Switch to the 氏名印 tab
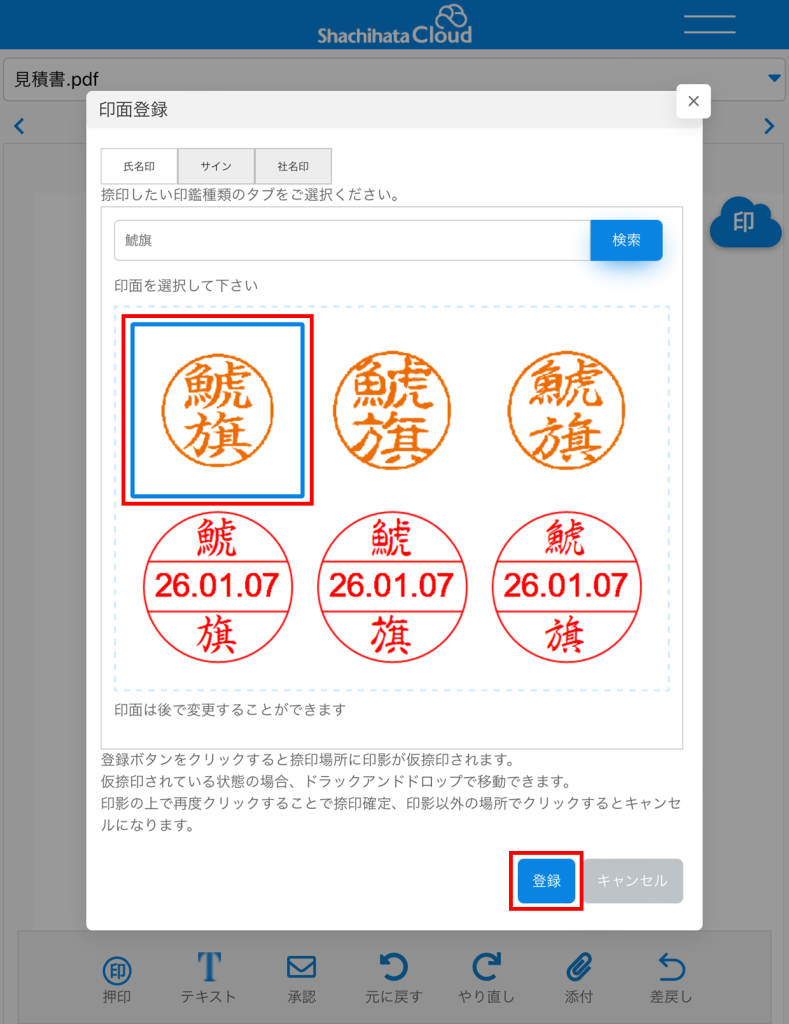Screen dimensions: 789x1024 click(139, 166)
